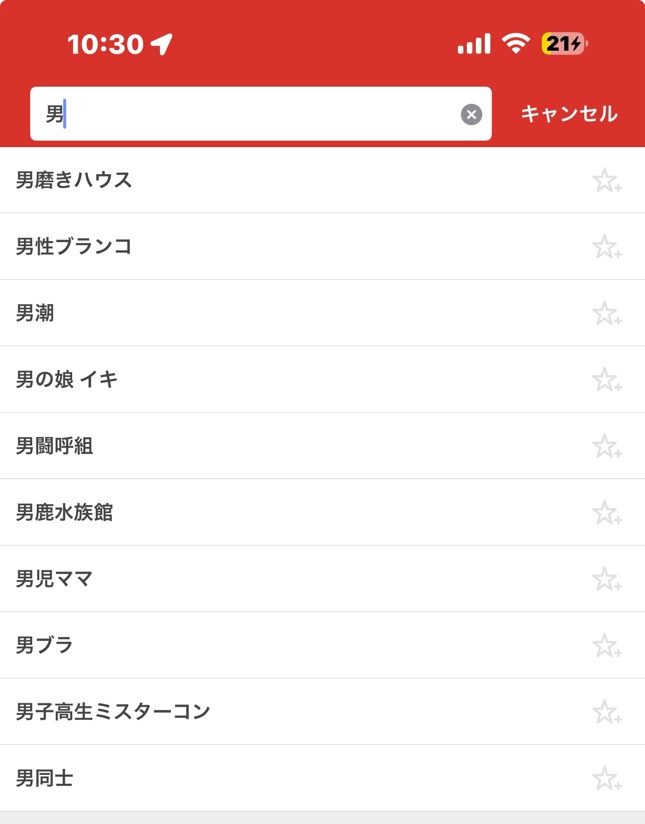Image resolution: width=645 pixels, height=824 pixels.
Task: Search for 男の娘 イキ
Action: point(67,379)
